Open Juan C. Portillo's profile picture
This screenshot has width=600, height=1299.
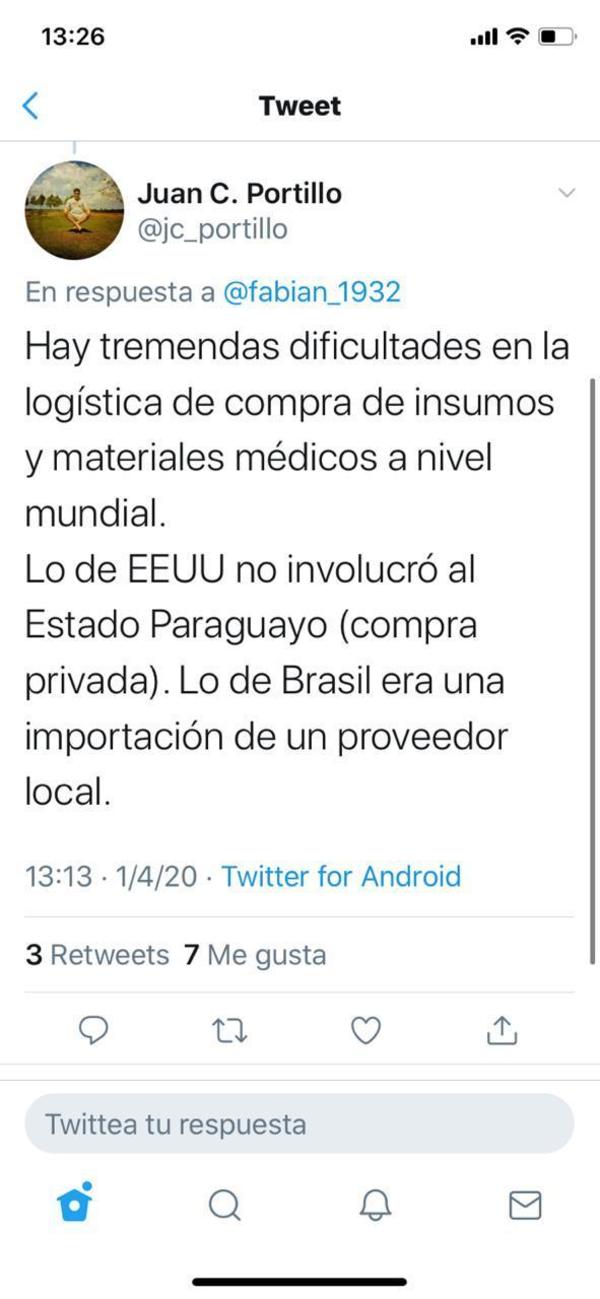(x=72, y=210)
